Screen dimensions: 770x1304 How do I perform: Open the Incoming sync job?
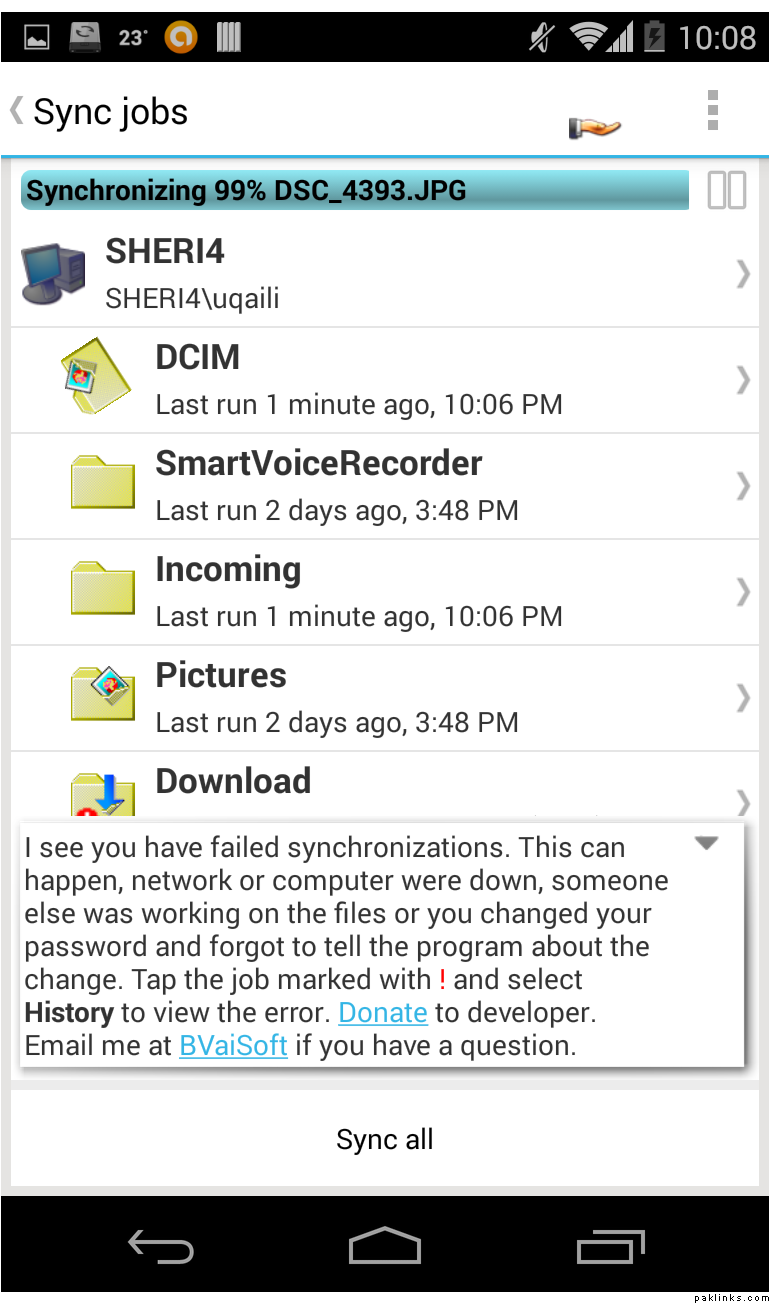click(384, 592)
